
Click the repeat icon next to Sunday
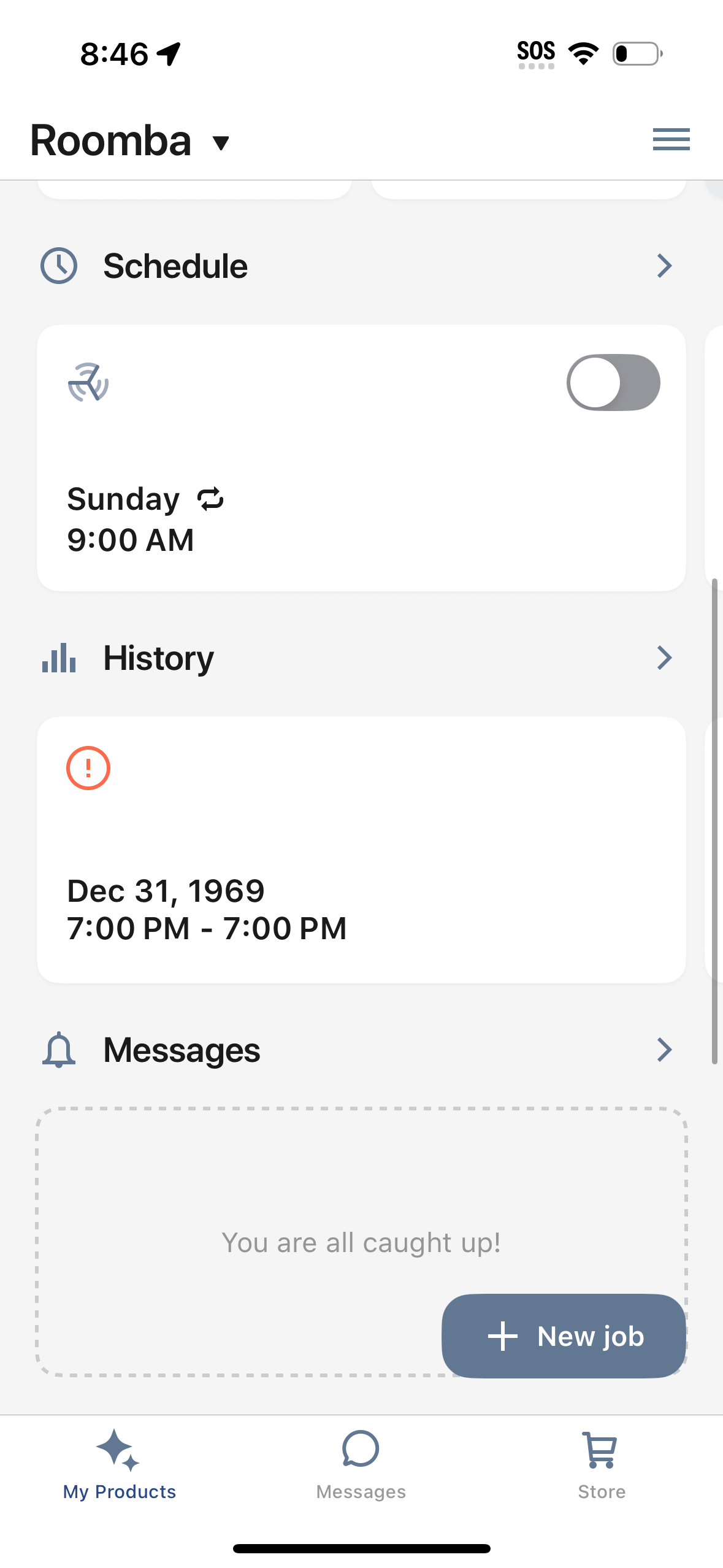(x=210, y=499)
